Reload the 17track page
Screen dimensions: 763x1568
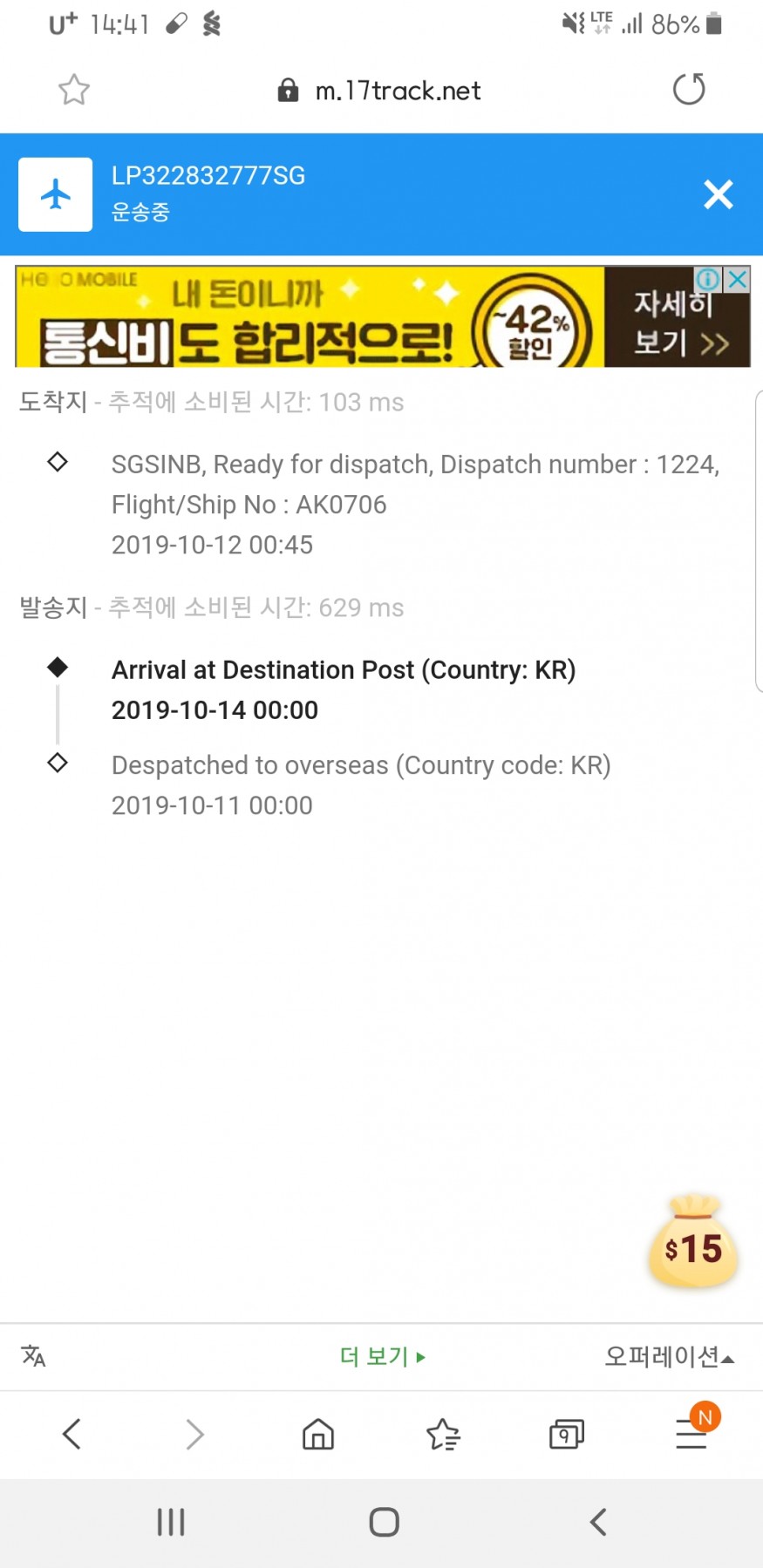689,89
